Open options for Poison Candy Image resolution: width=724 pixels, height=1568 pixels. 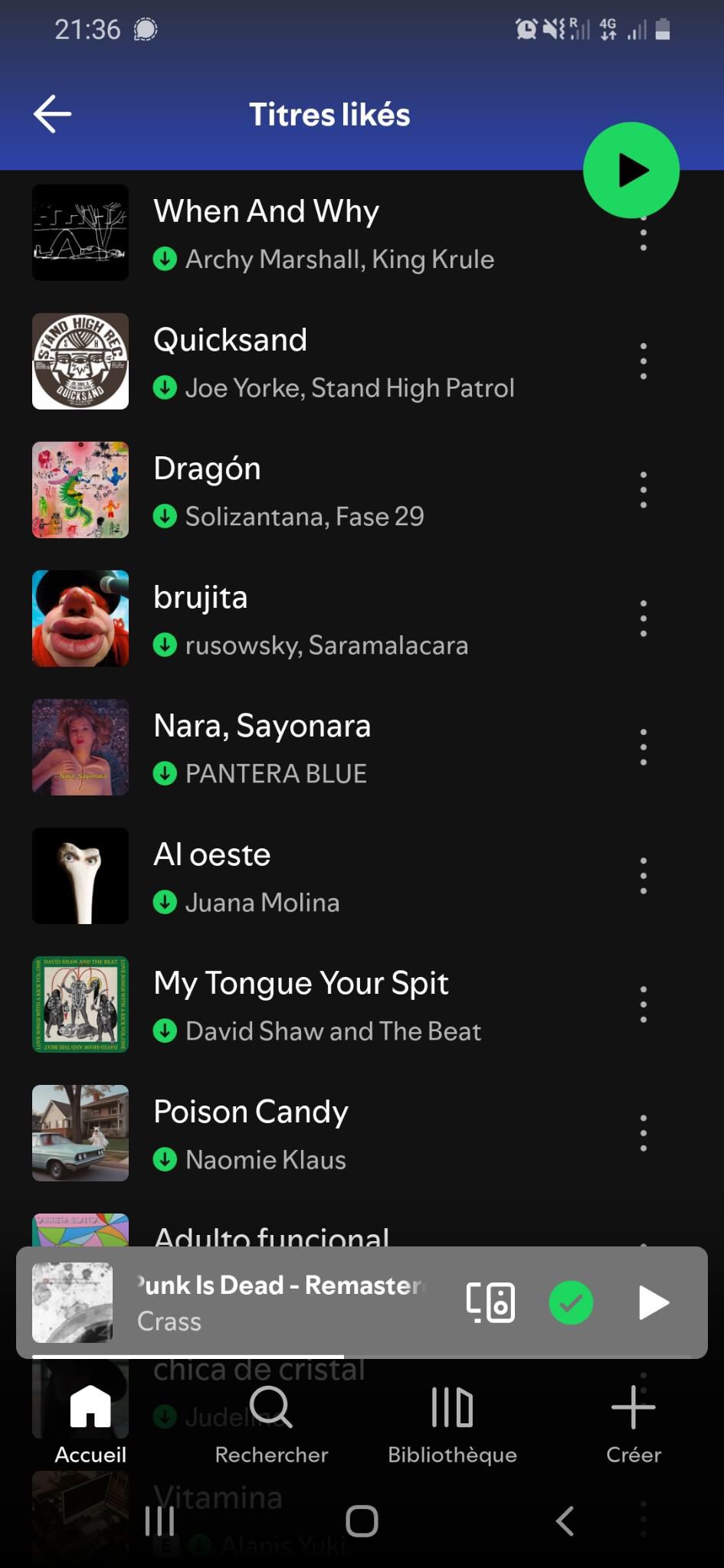(643, 1133)
